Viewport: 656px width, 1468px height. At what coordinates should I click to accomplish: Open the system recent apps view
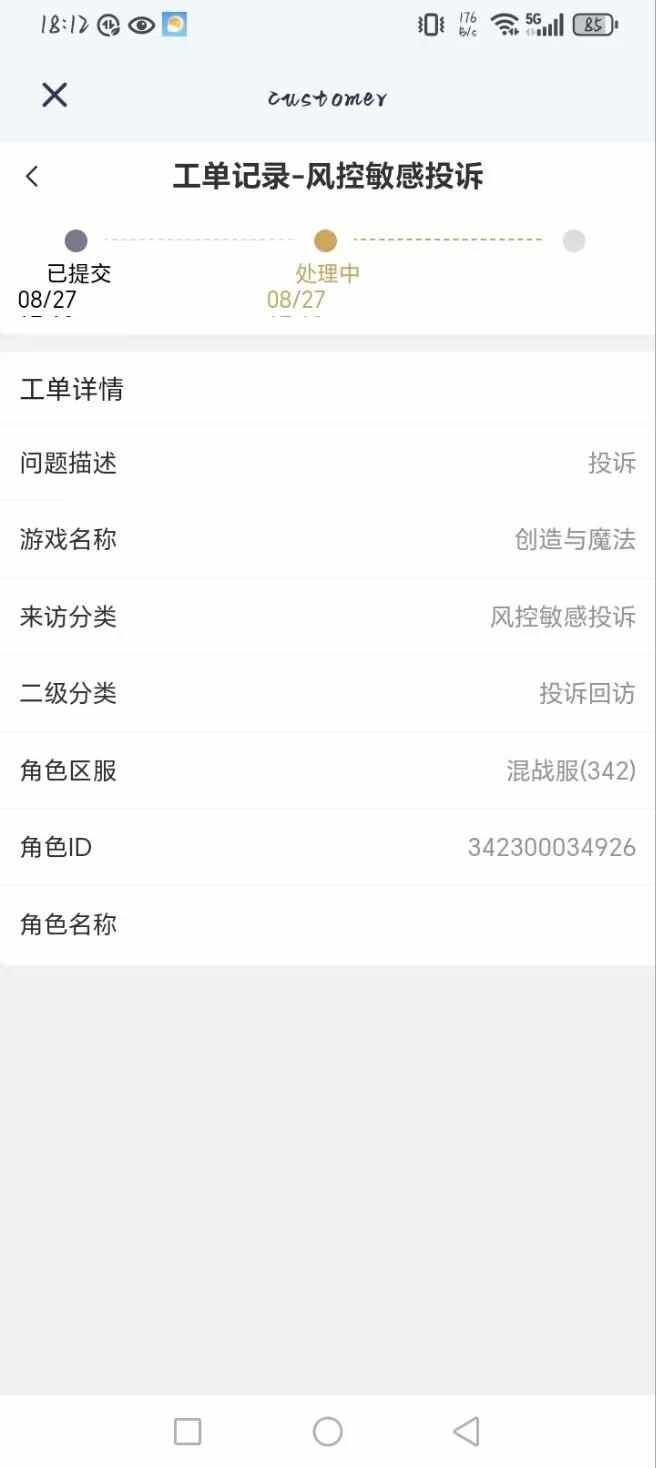(187, 1431)
